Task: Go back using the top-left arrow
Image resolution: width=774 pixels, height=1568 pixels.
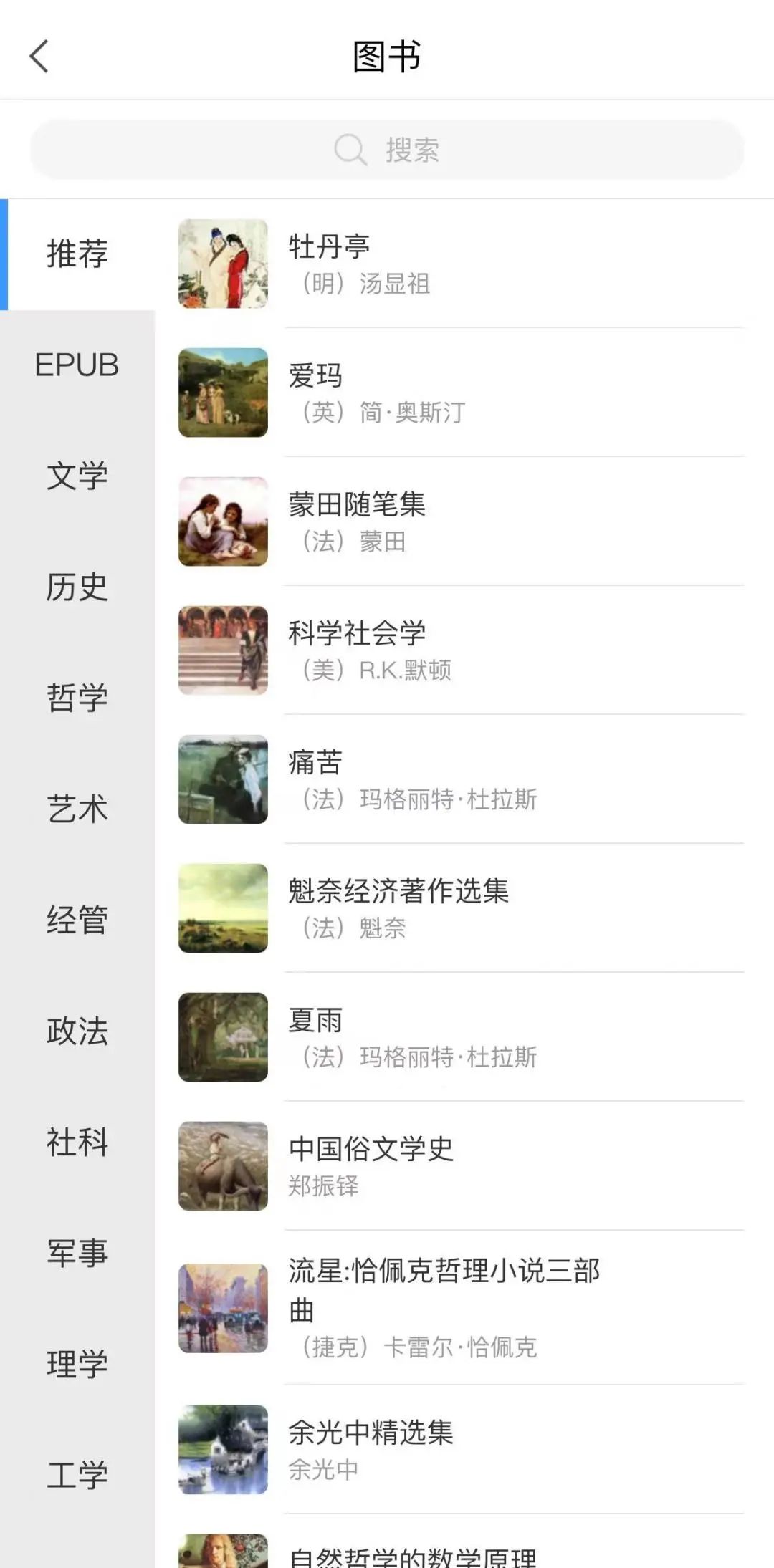Action: pyautogui.click(x=39, y=56)
